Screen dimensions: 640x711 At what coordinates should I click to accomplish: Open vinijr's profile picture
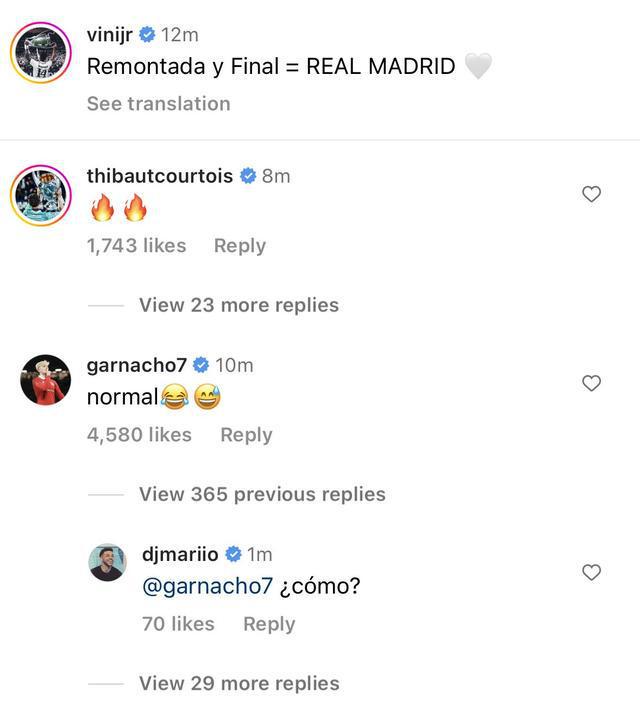41,52
